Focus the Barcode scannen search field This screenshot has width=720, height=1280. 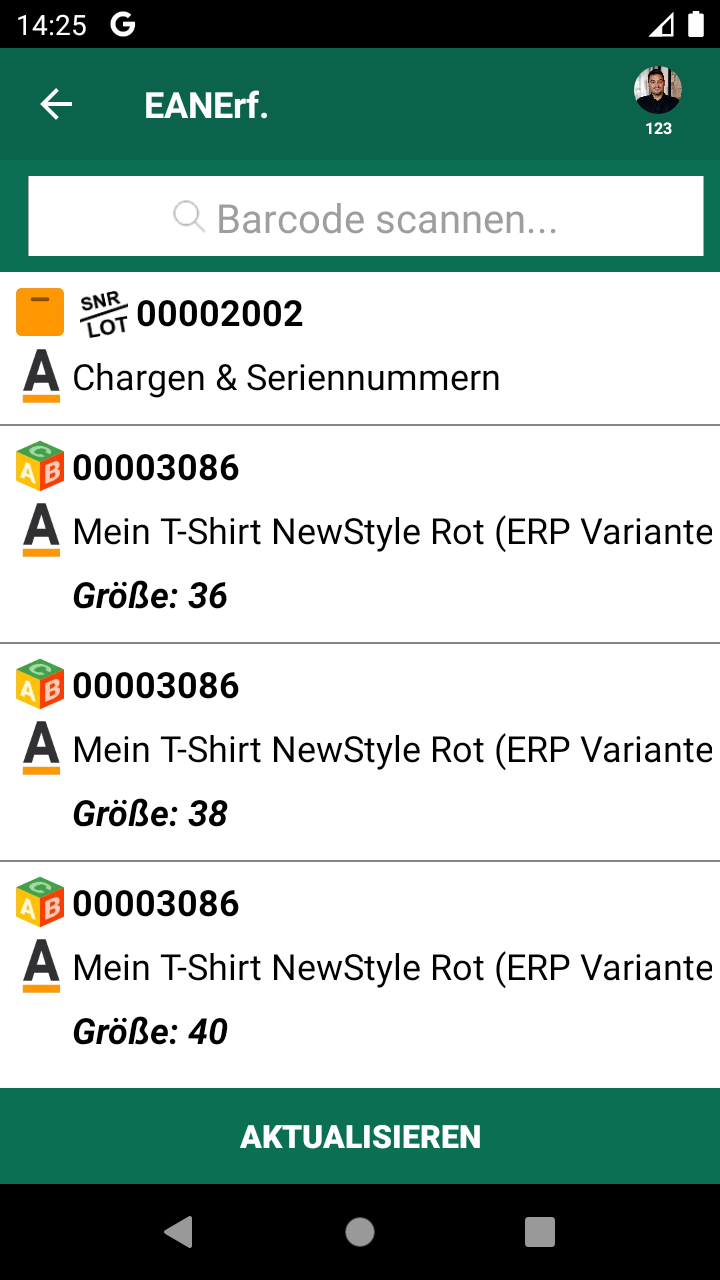(366, 217)
